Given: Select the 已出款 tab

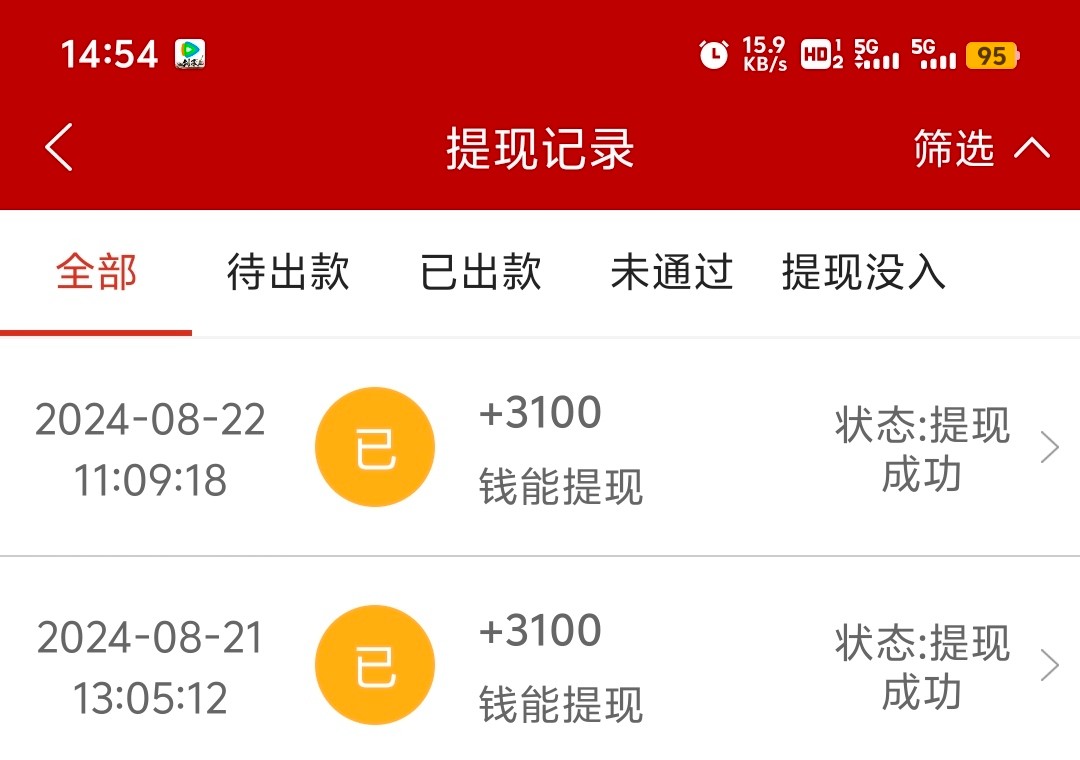Looking at the screenshot, I should (x=480, y=272).
